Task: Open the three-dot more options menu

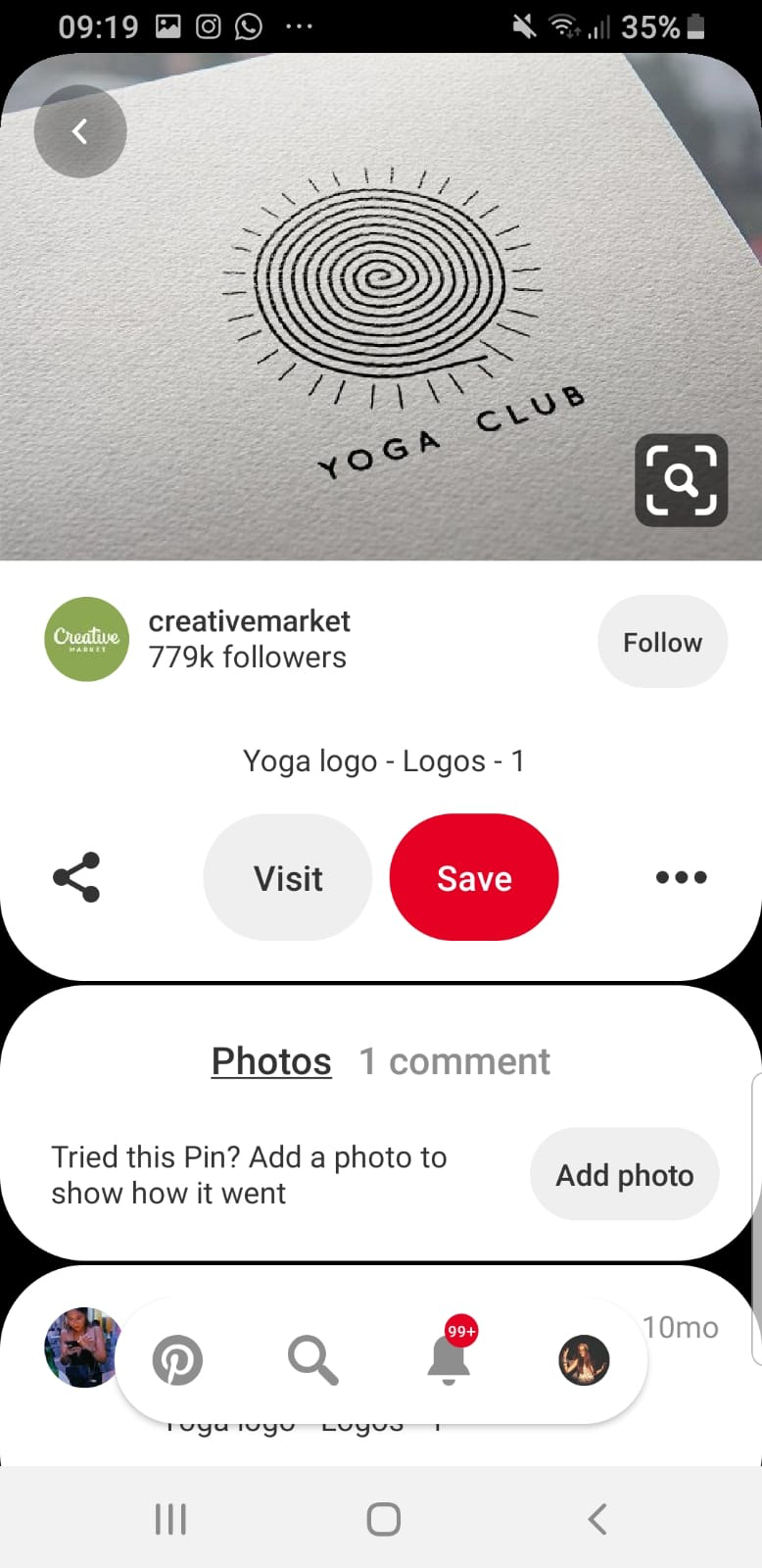Action: coord(682,877)
